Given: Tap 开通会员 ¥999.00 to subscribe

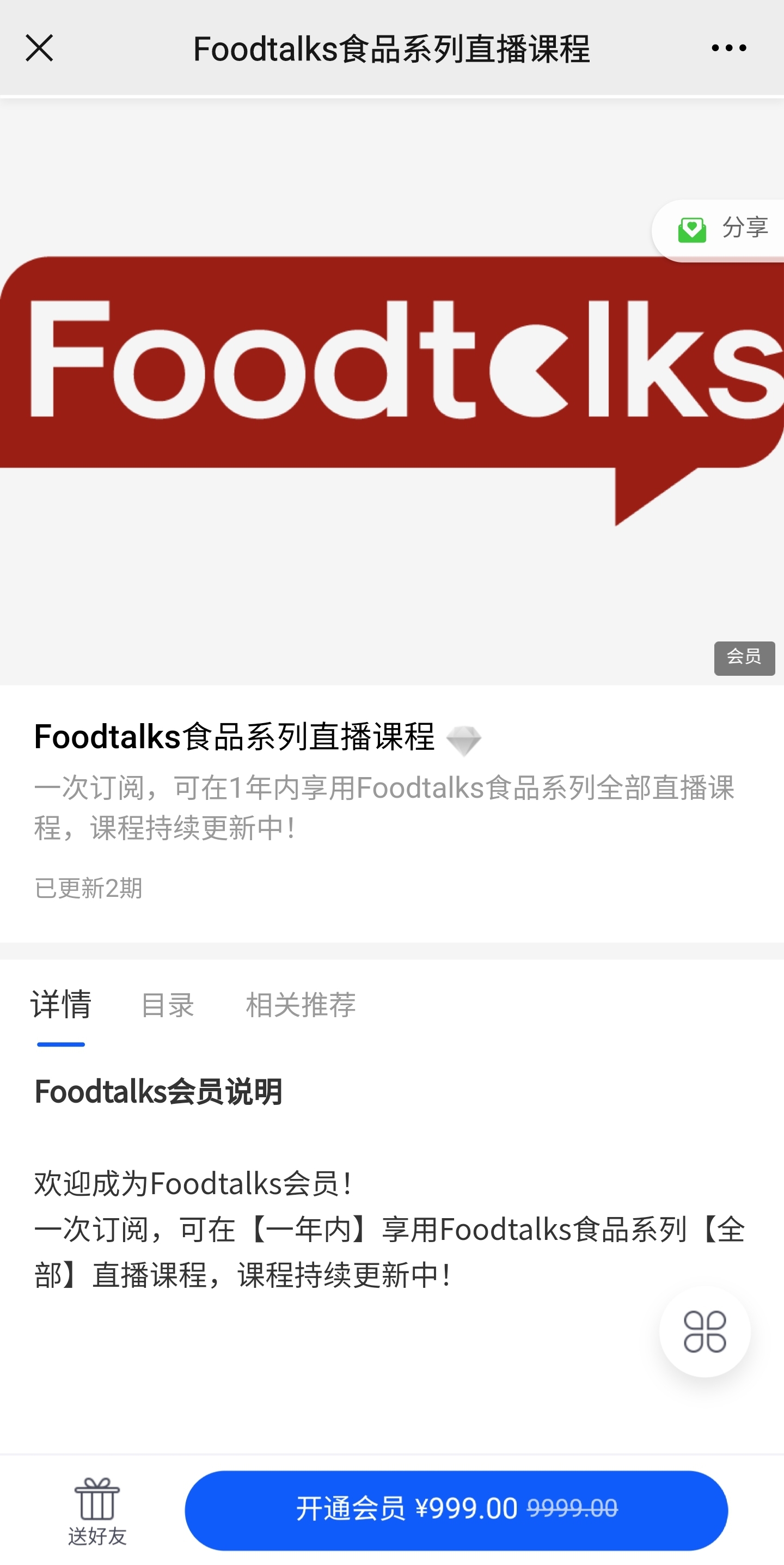Looking at the screenshot, I should click(456, 1509).
